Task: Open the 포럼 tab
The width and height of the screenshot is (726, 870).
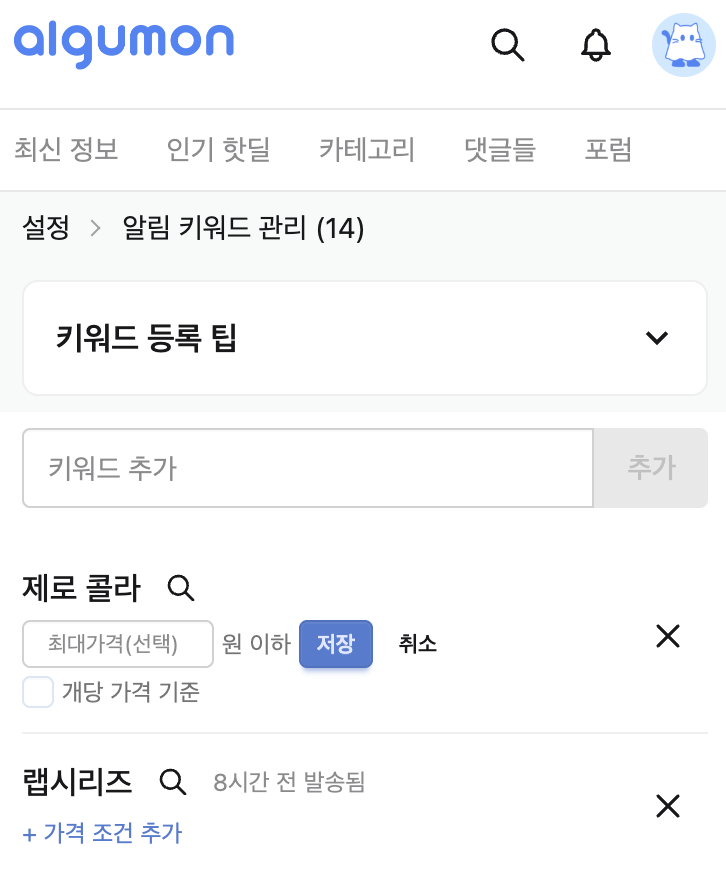Action: (608, 150)
